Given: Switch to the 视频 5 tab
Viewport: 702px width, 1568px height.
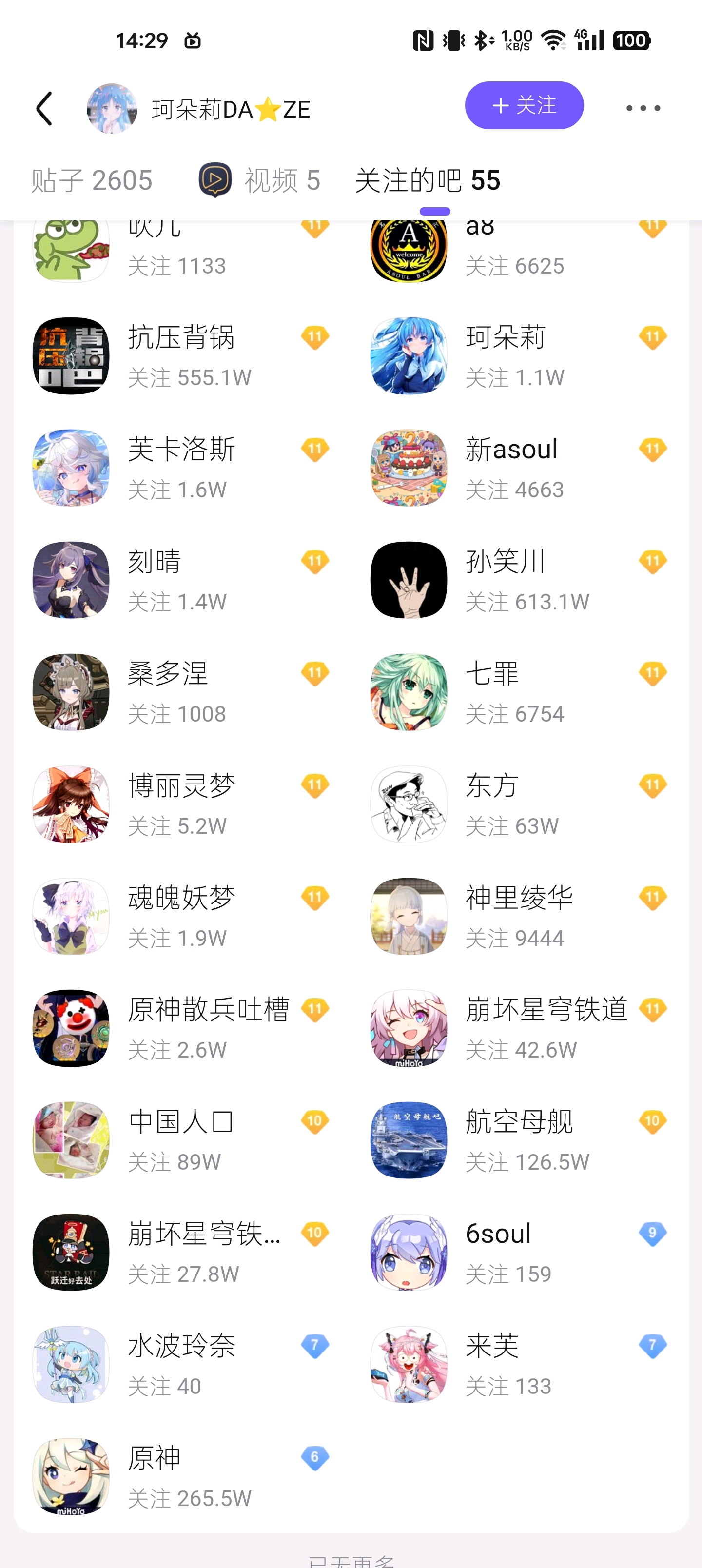Looking at the screenshot, I should tap(260, 180).
